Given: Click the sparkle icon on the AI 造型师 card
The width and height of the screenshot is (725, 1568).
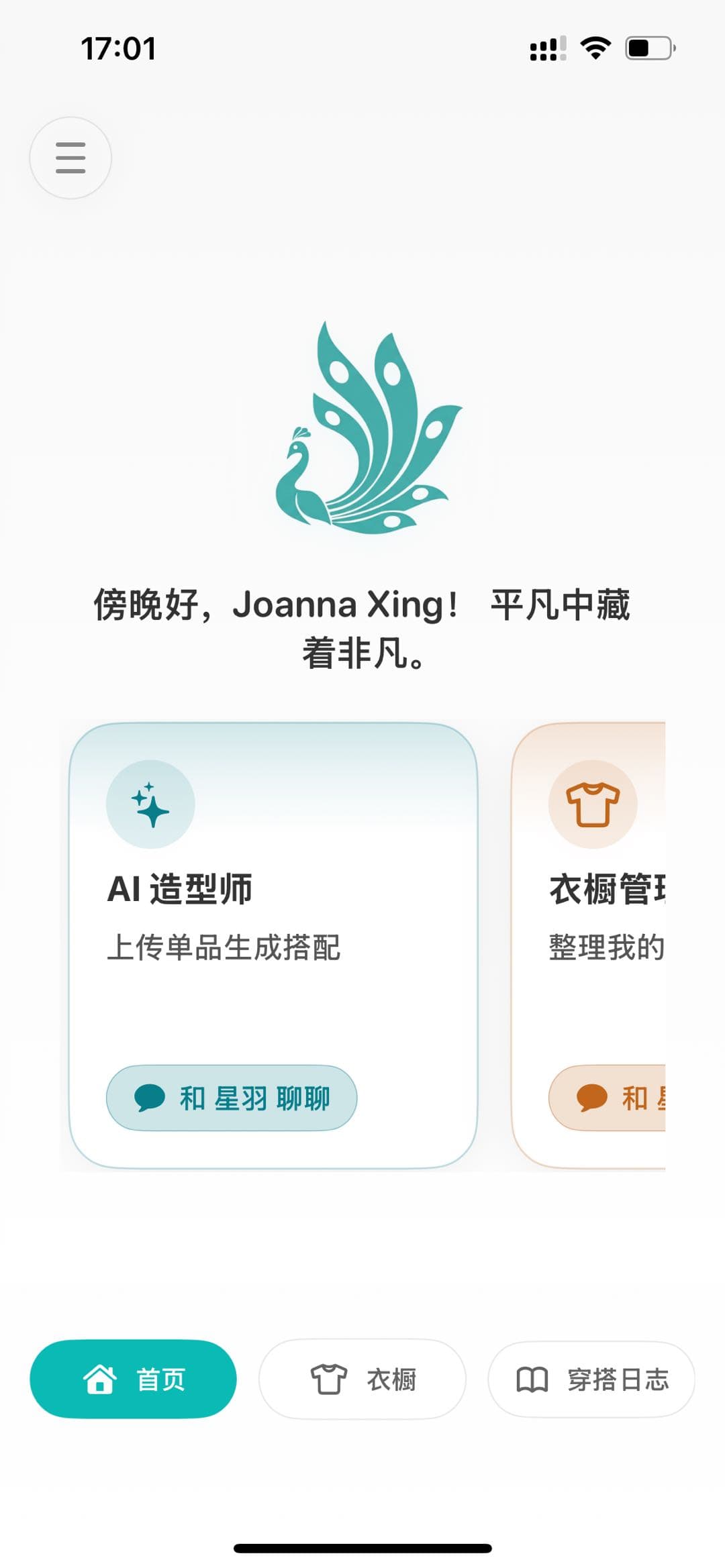Looking at the screenshot, I should (150, 805).
